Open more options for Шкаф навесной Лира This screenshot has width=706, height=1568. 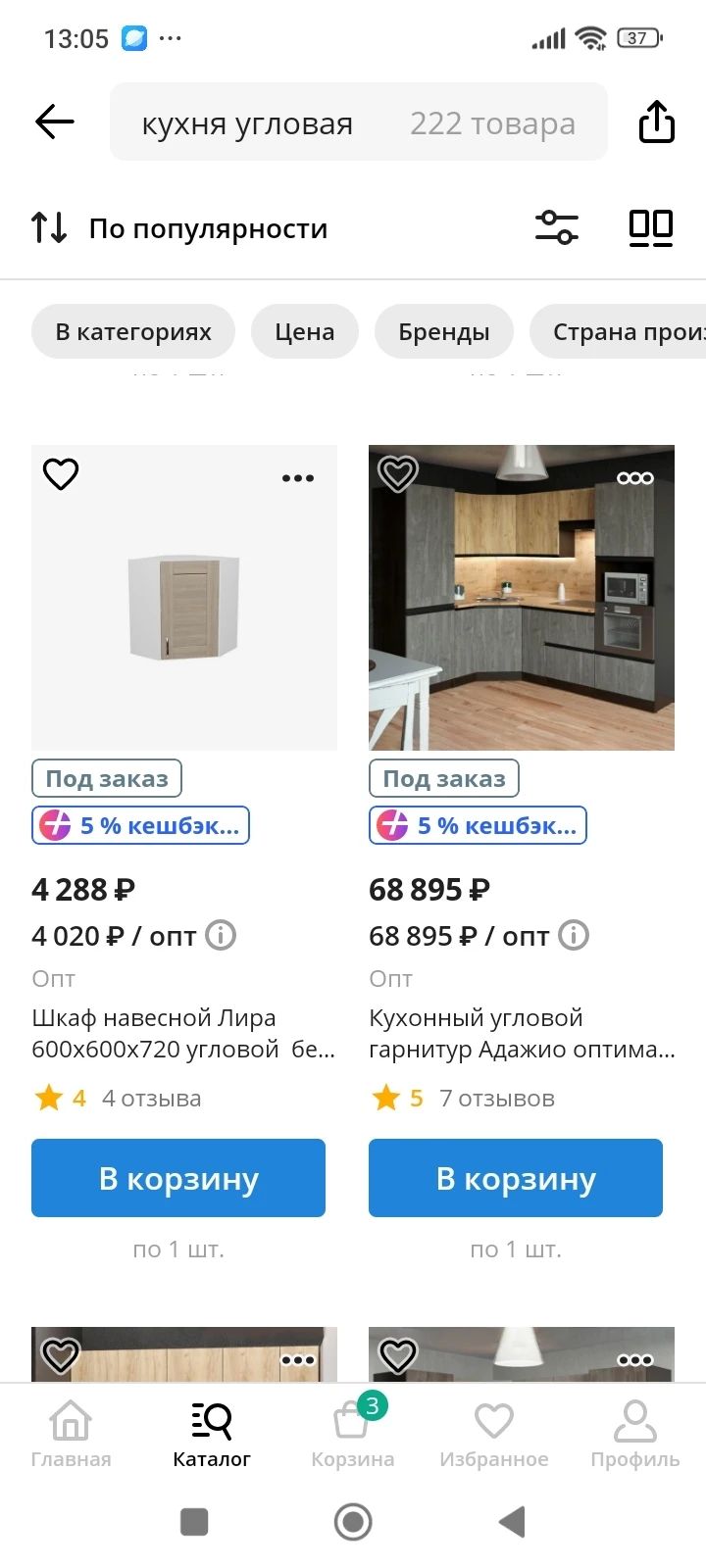[x=298, y=478]
